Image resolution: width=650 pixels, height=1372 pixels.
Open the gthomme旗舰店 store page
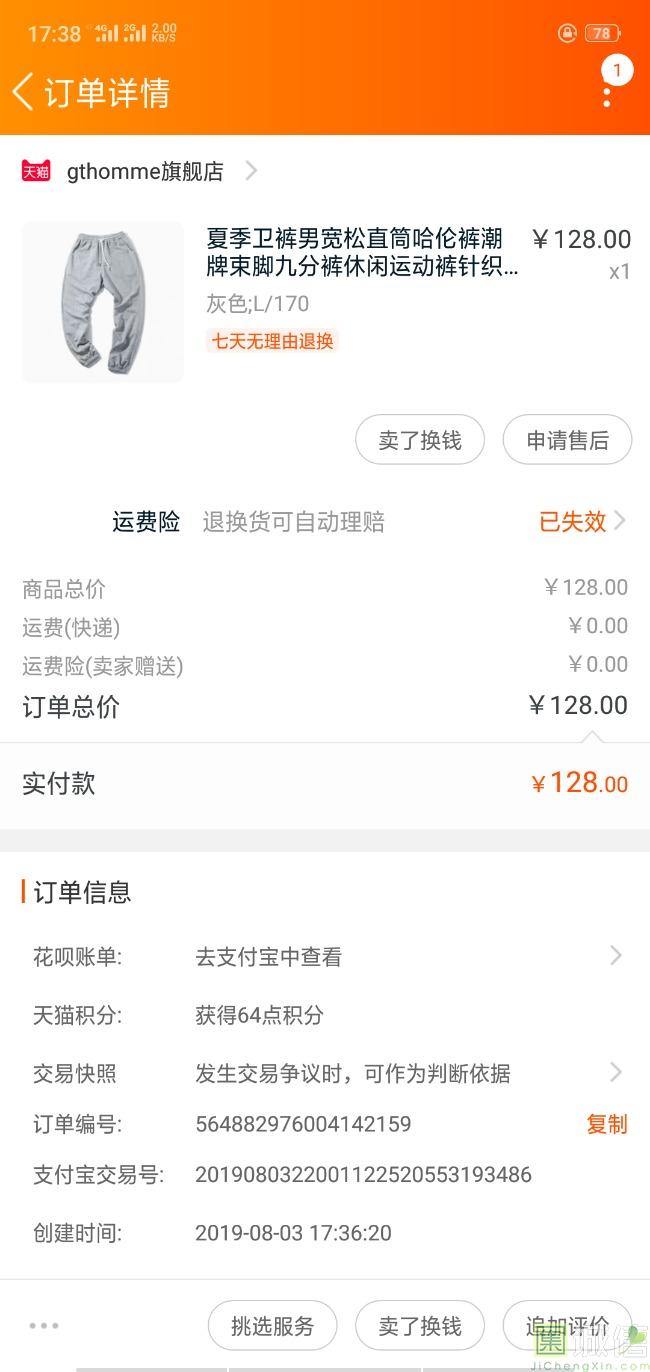point(140,171)
